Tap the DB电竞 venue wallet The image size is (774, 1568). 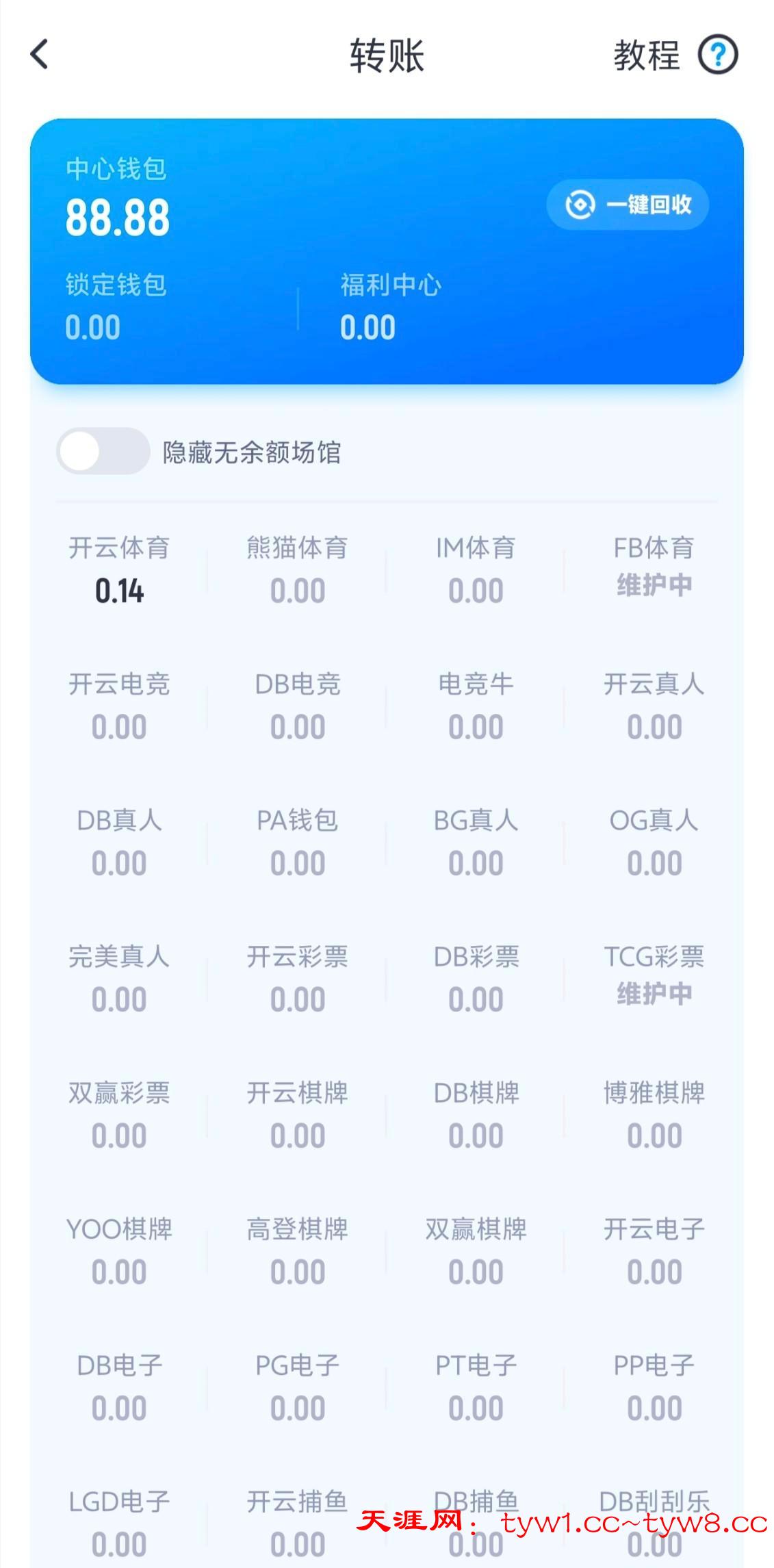click(x=297, y=706)
